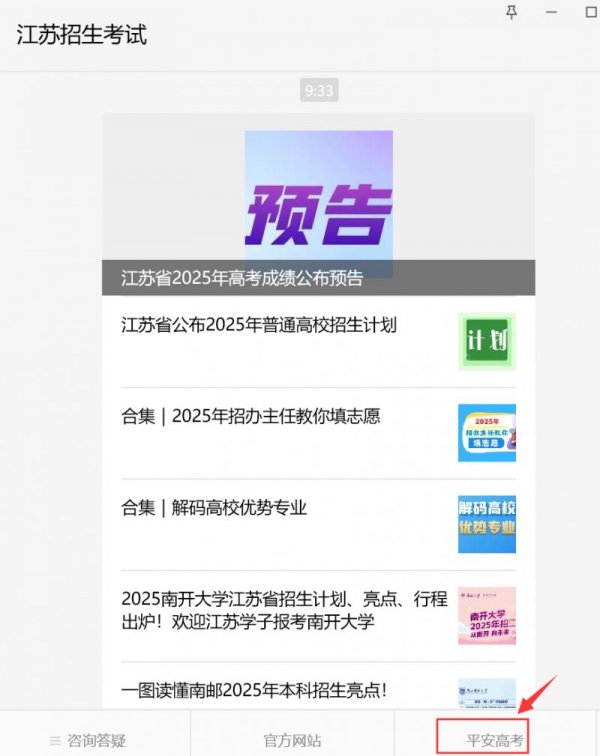The height and width of the screenshot is (756, 600).
Task: Open the 2025南开大学江苏省招生计划 article
Action: pos(284,610)
